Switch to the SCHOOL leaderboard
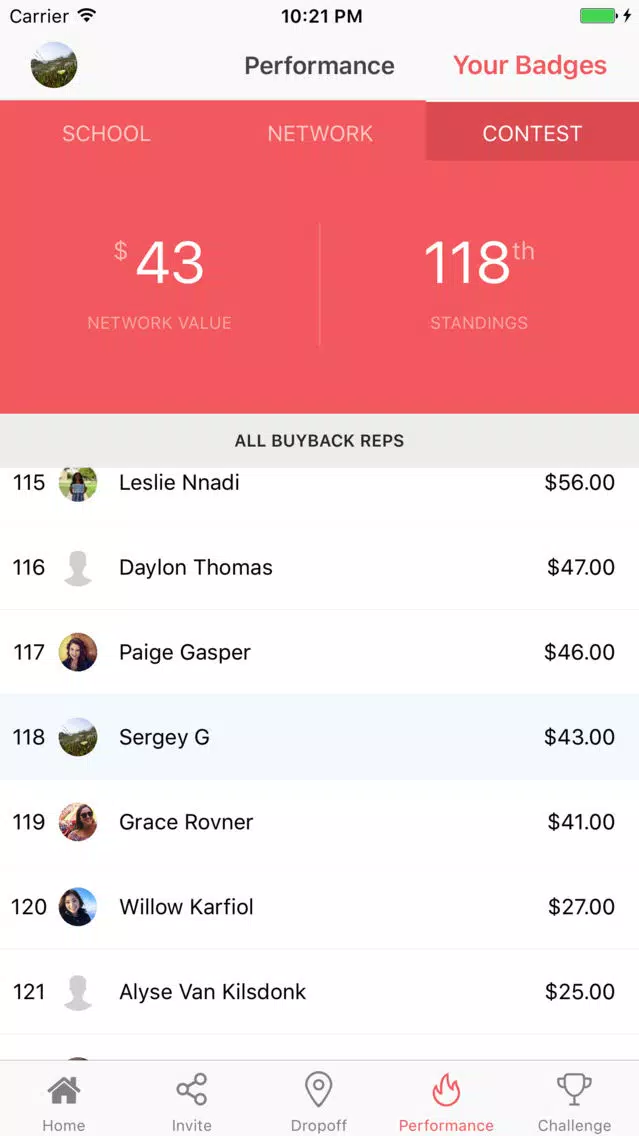The height and width of the screenshot is (1136, 639). point(106,133)
